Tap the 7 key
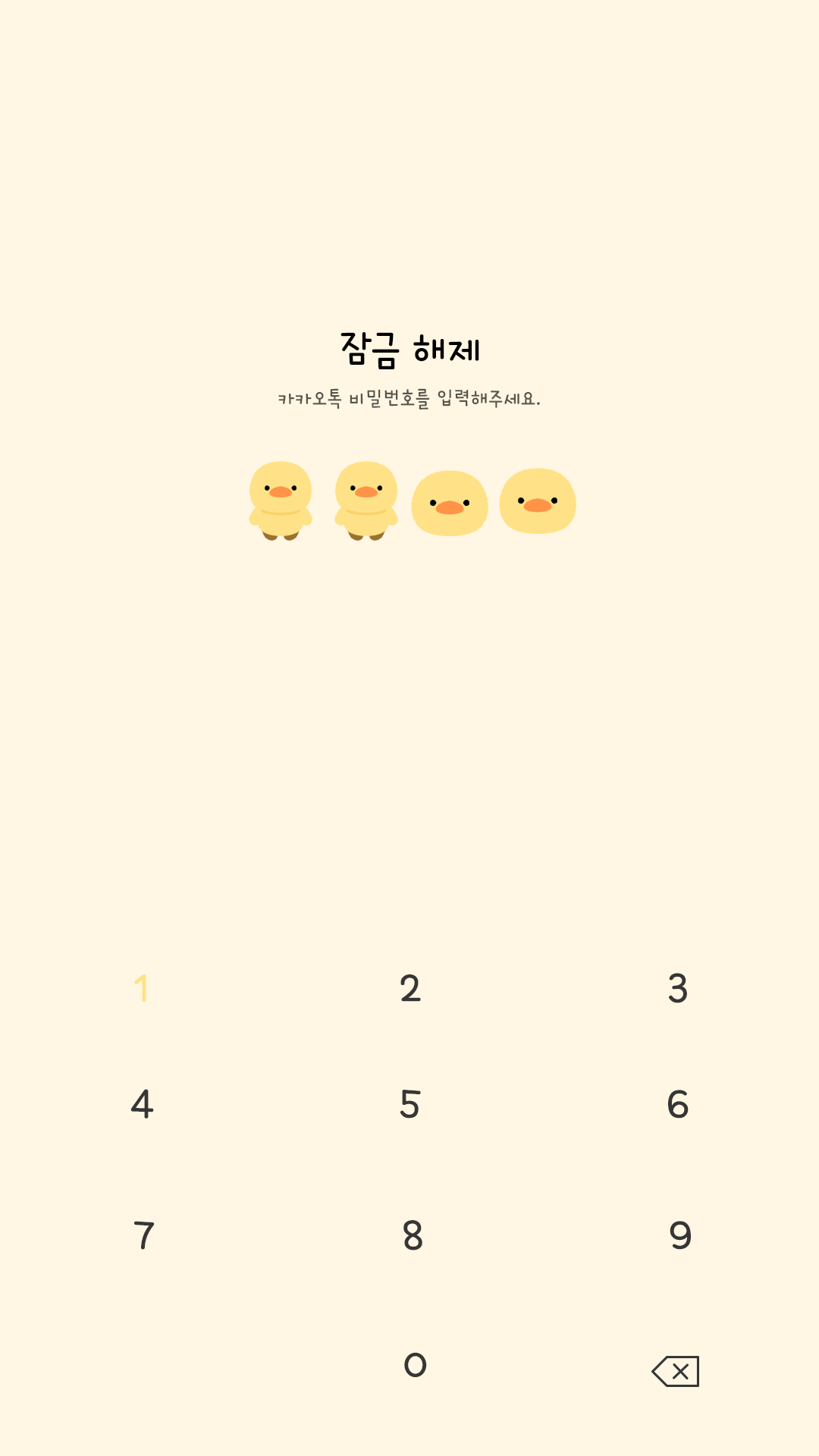 143,1236
